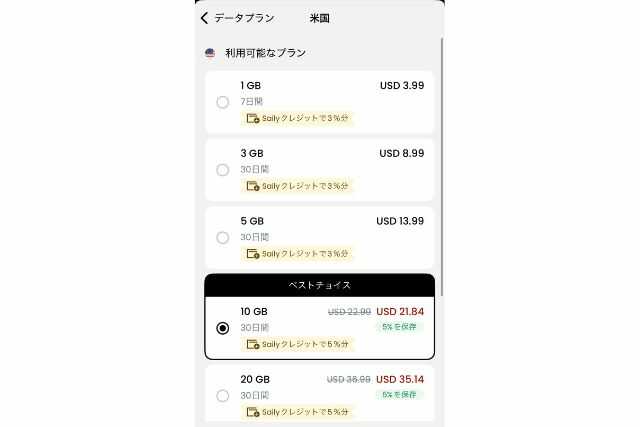Viewport: 640px width, 427px height.
Task: Choose the 20 GB plan for USD 35.14
Action: [222, 396]
